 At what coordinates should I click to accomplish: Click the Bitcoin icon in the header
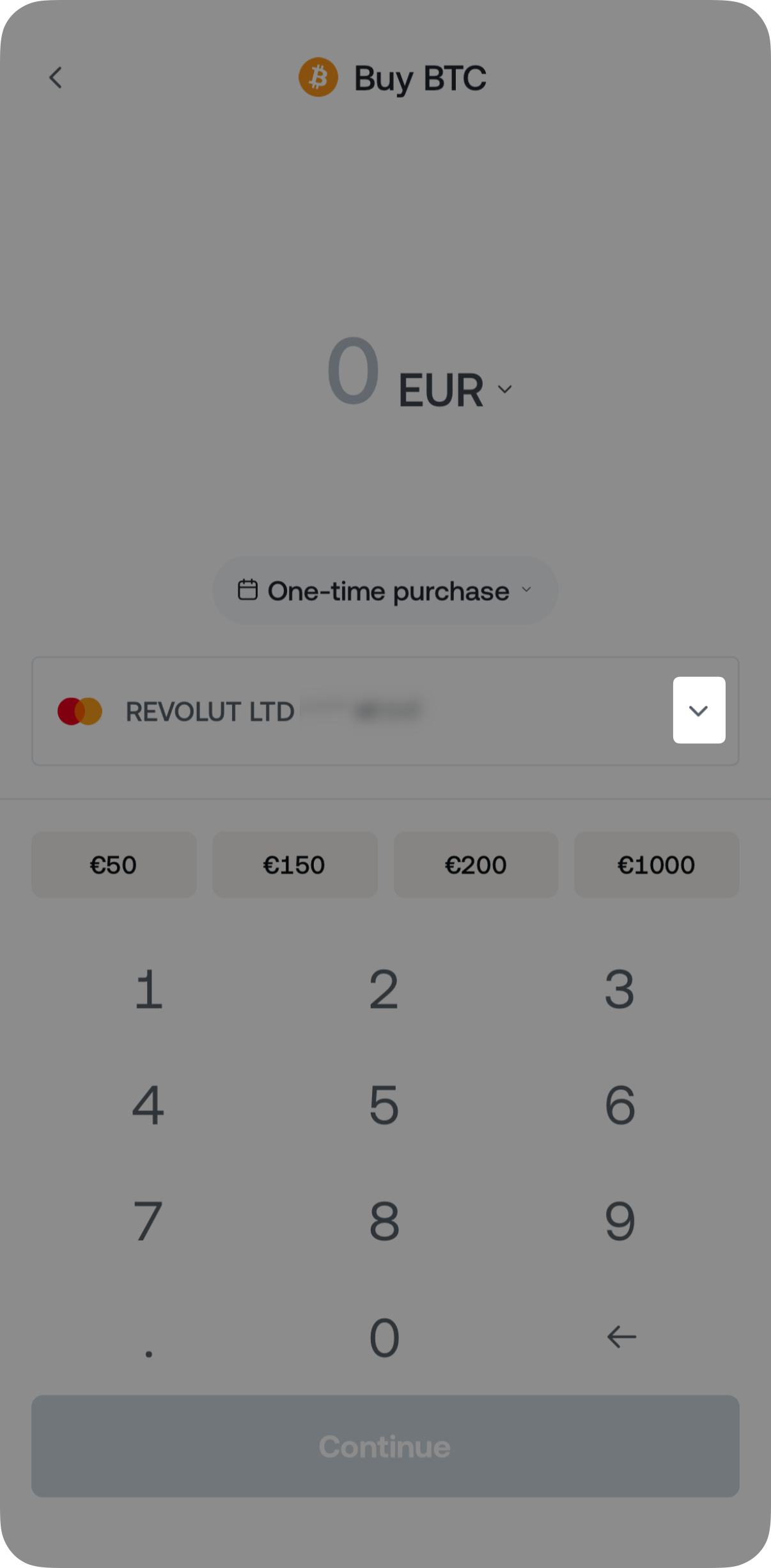pos(318,77)
